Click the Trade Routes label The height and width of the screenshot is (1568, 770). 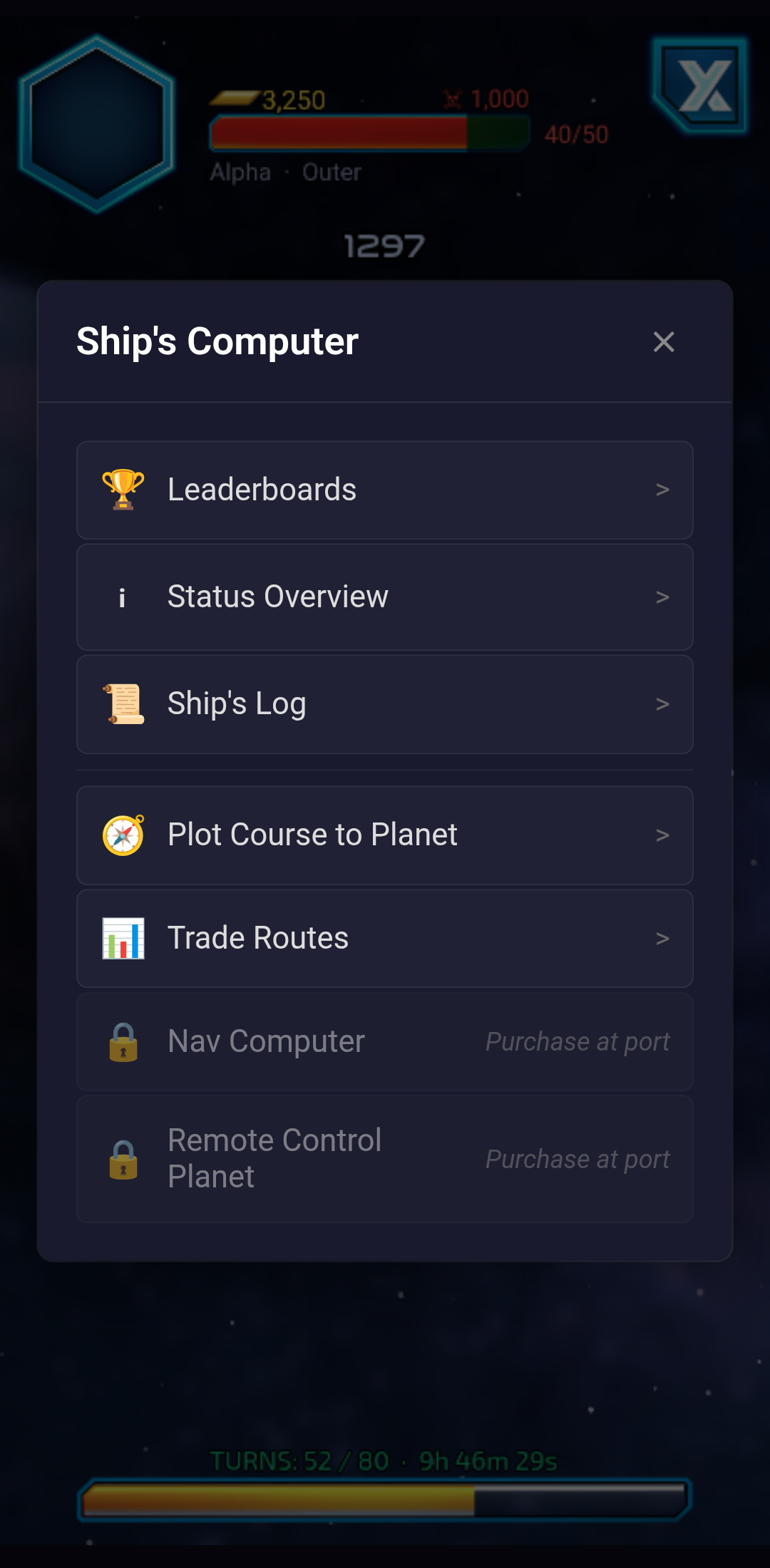click(x=257, y=938)
